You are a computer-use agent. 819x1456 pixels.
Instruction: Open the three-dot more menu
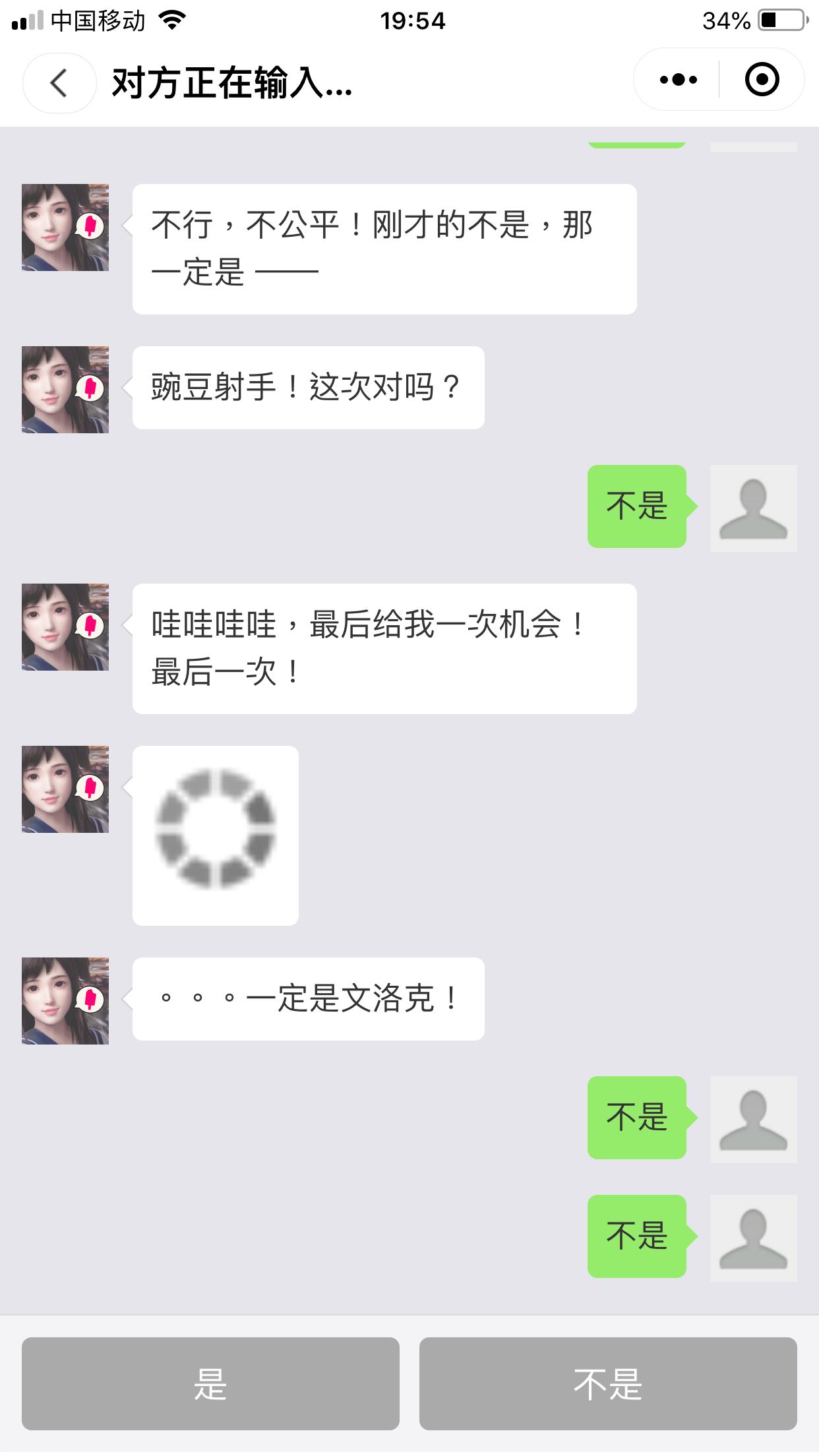(678, 80)
